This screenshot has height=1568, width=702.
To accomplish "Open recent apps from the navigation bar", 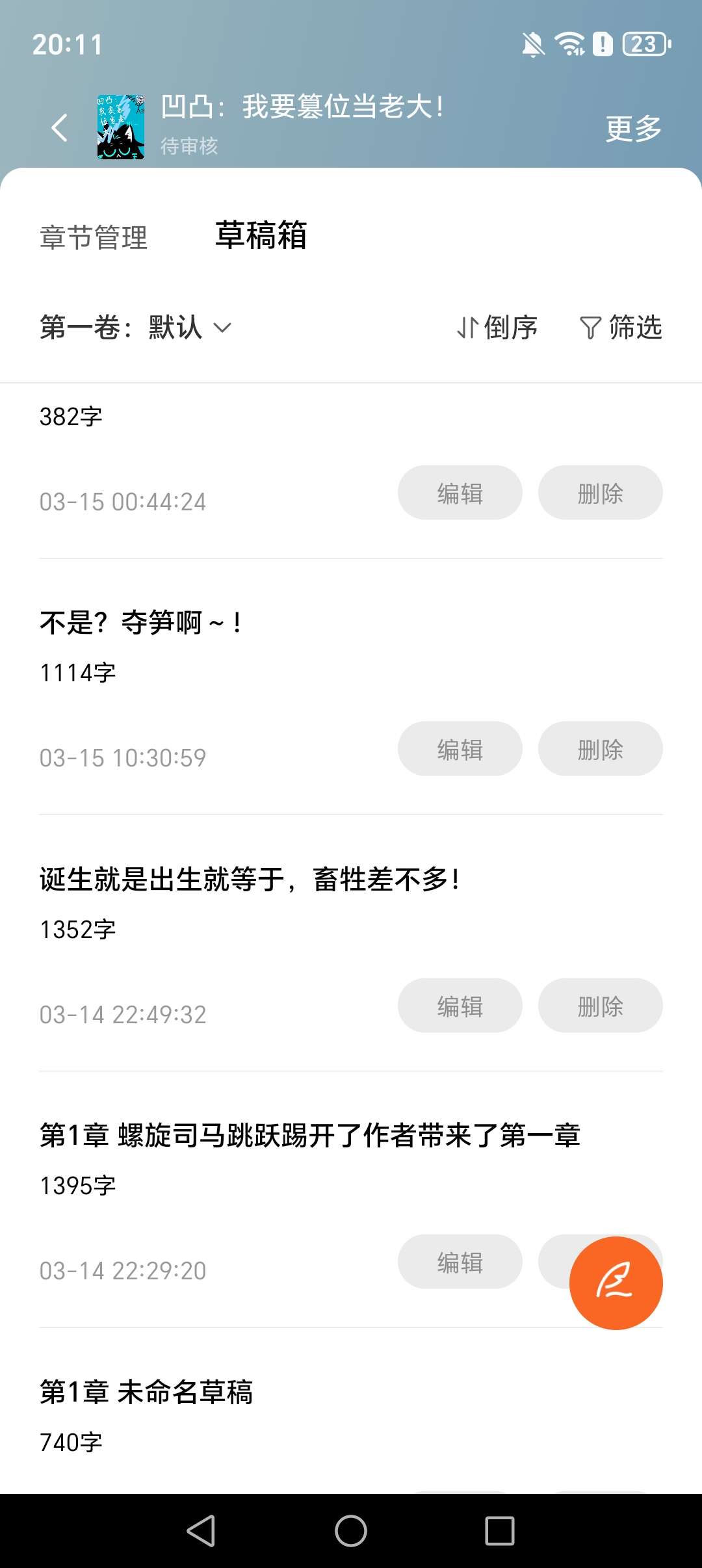I will [500, 1530].
